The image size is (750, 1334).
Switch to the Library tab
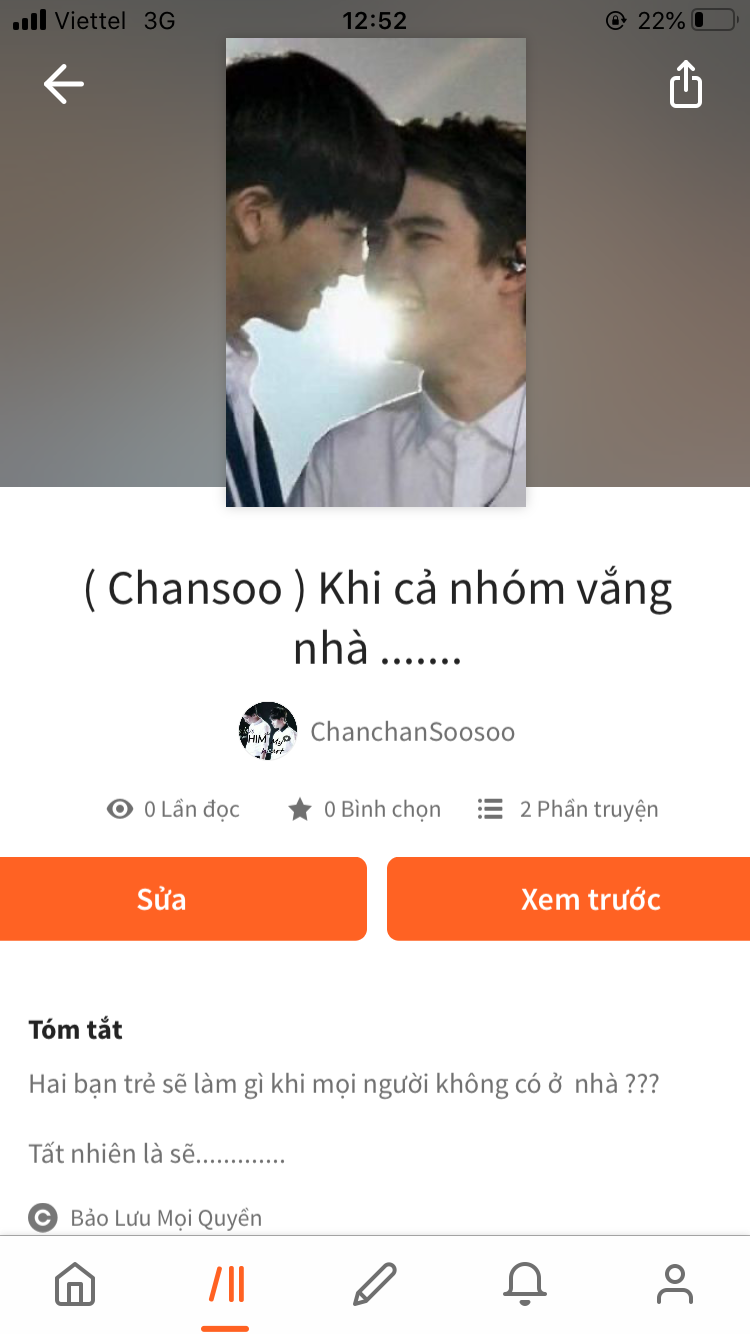(226, 1284)
